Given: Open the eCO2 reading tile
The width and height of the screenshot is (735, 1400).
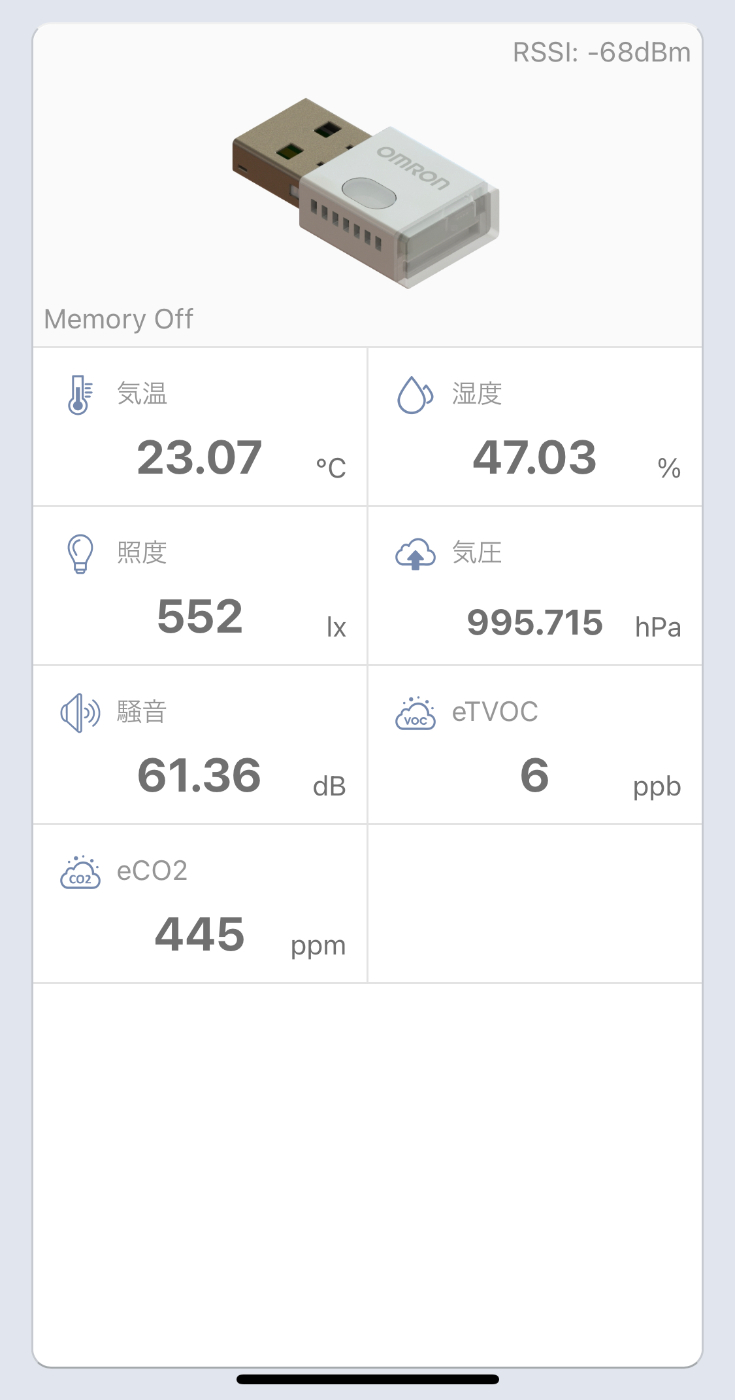Looking at the screenshot, I should click(x=200, y=904).
